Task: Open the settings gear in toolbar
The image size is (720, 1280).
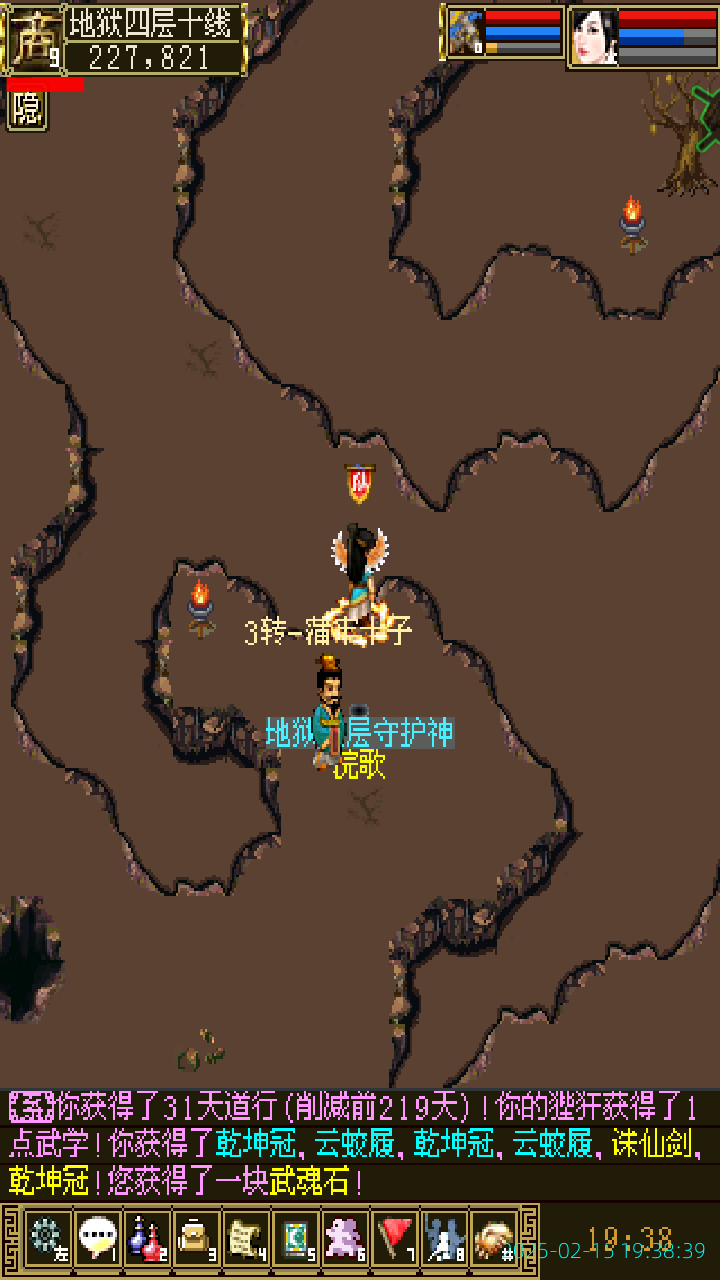Action: pos(46,1239)
